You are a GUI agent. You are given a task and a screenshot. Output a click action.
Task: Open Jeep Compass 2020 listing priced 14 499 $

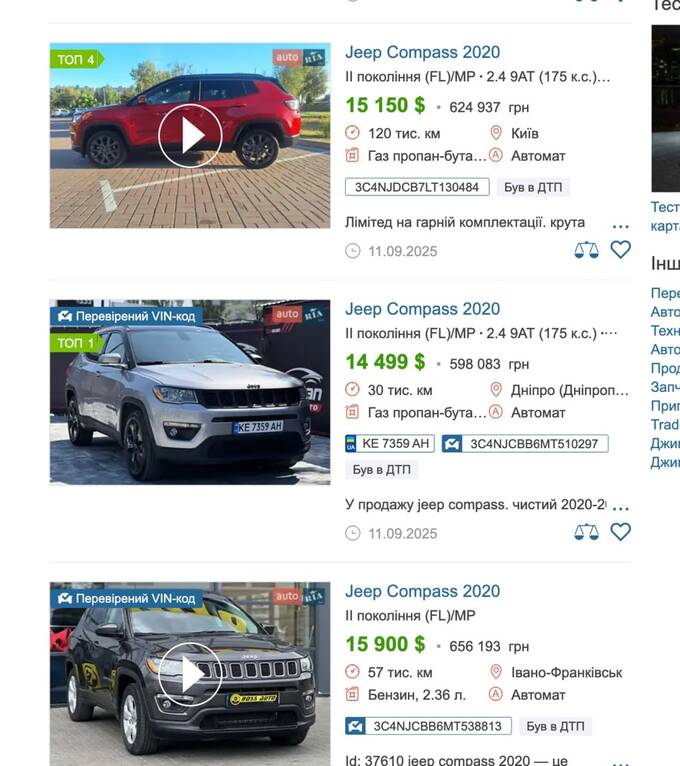coord(422,309)
